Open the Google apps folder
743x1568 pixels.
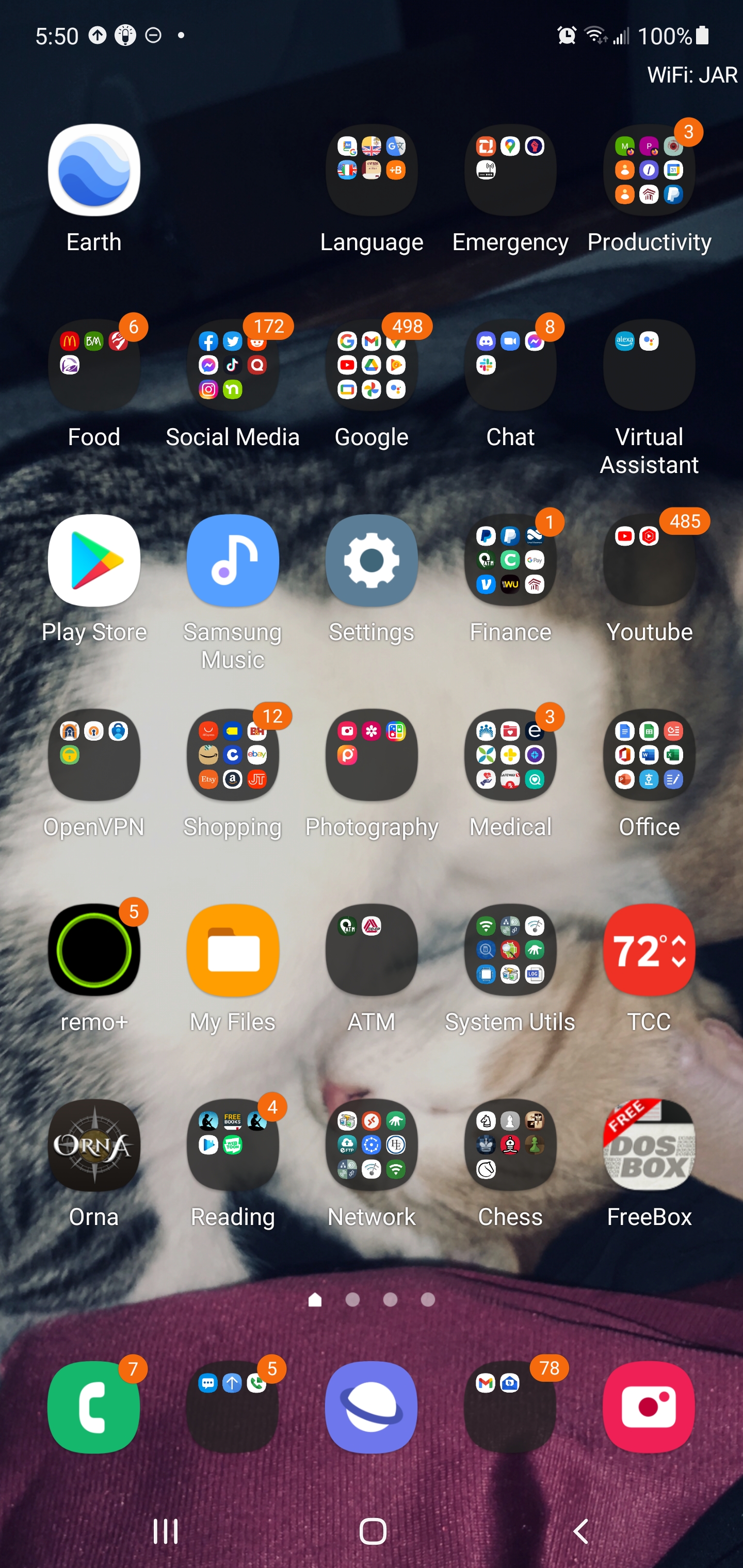click(x=372, y=365)
